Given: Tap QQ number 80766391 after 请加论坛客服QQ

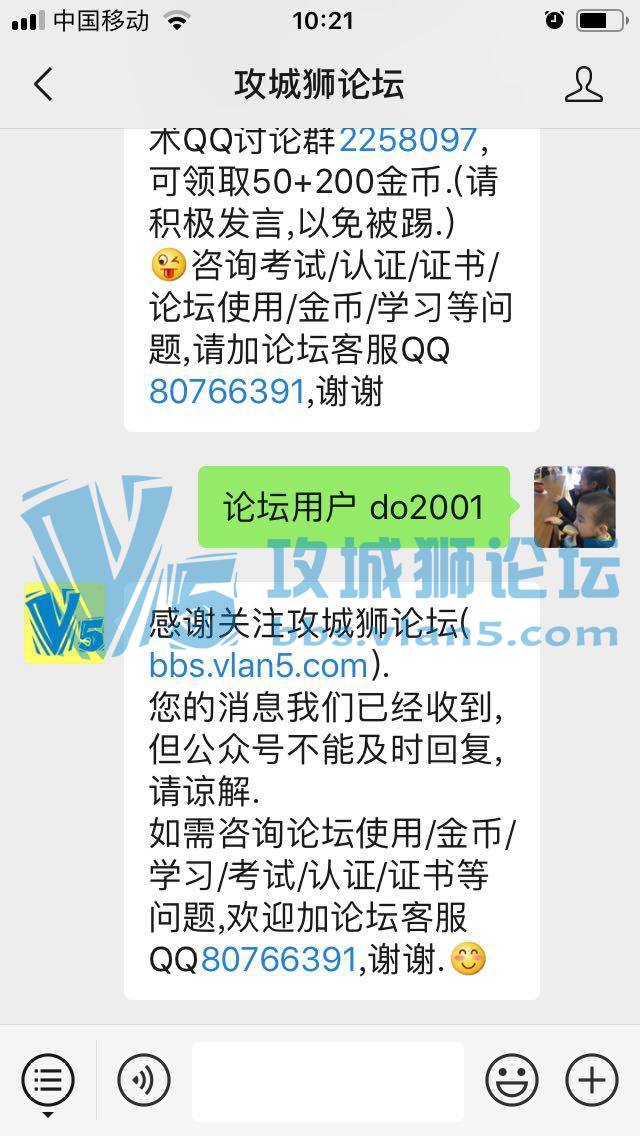Looking at the screenshot, I should (226, 391).
